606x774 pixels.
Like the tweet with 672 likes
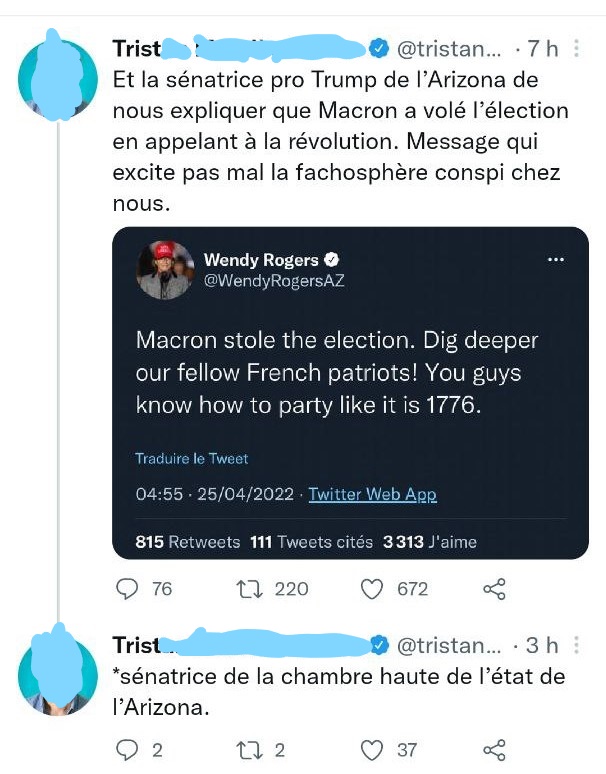[x=372, y=589]
